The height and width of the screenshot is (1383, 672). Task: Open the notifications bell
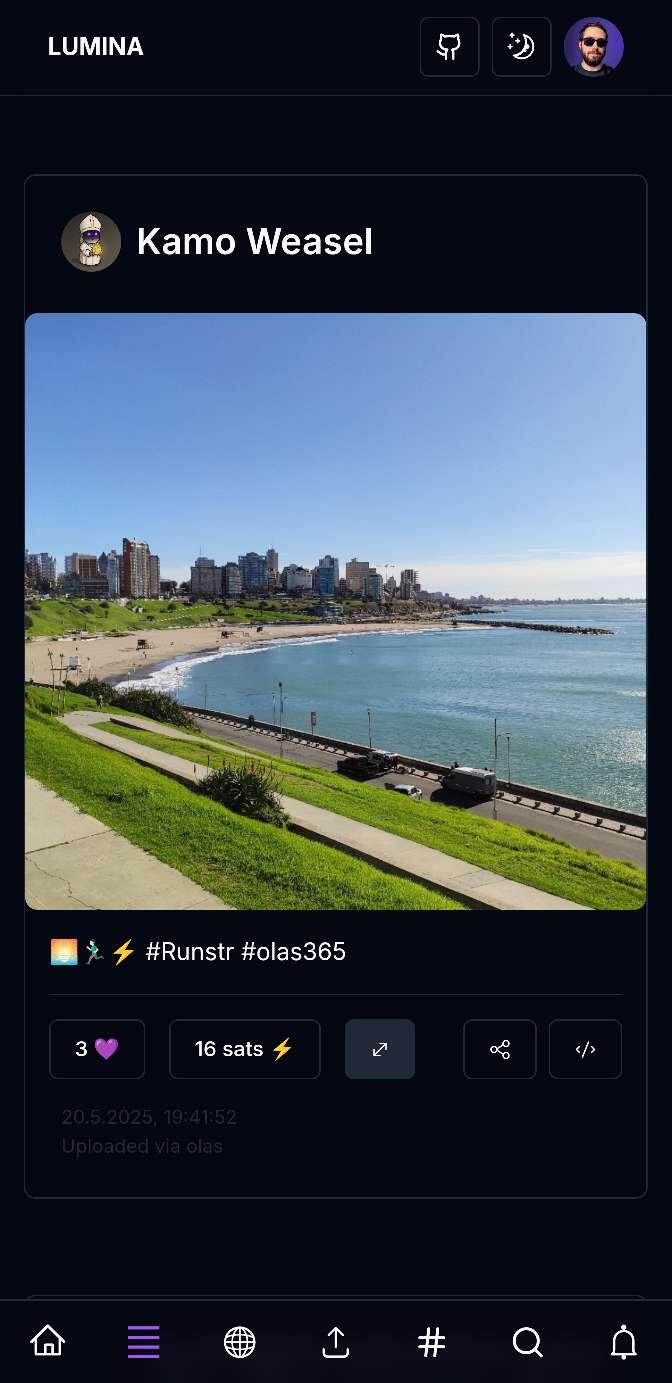tap(623, 1341)
